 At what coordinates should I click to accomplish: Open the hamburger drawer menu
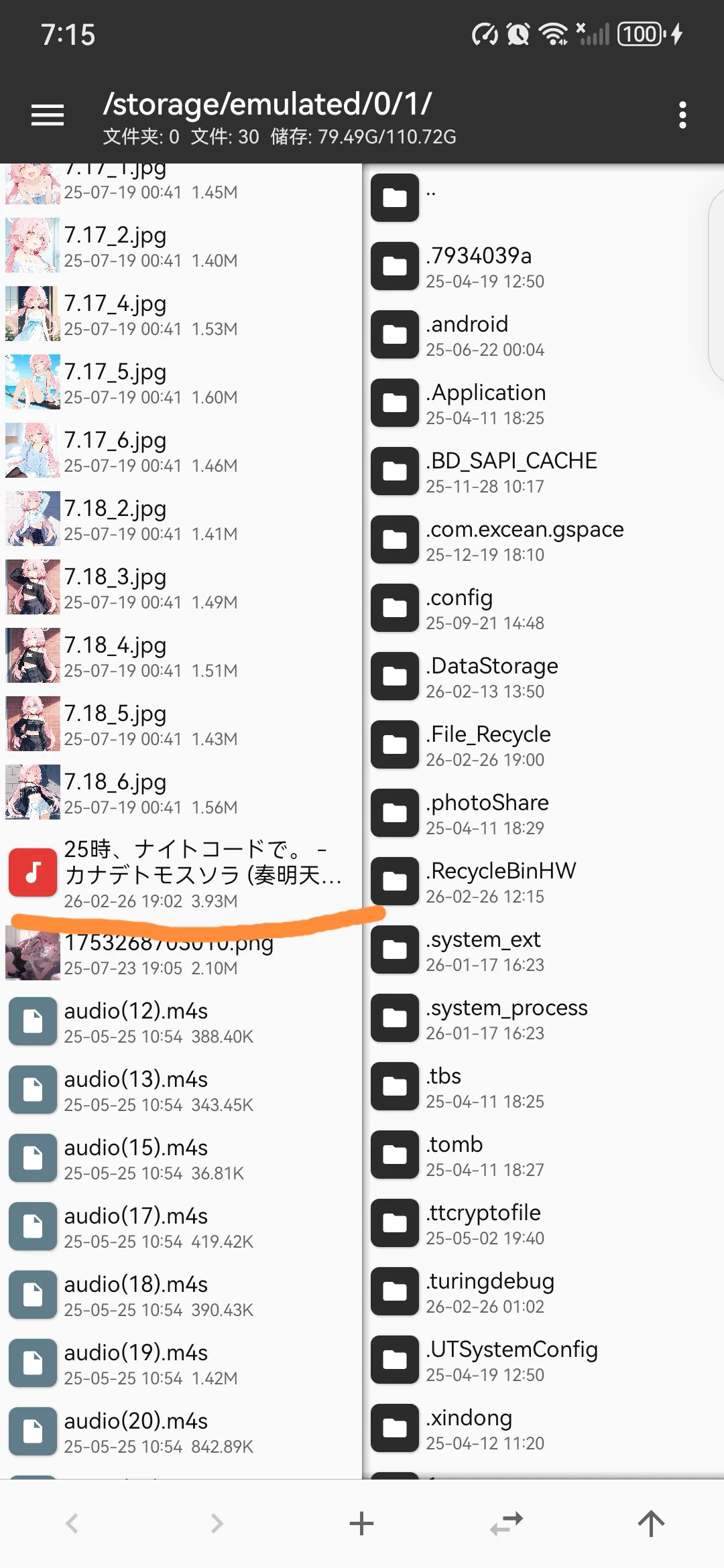[x=48, y=115]
